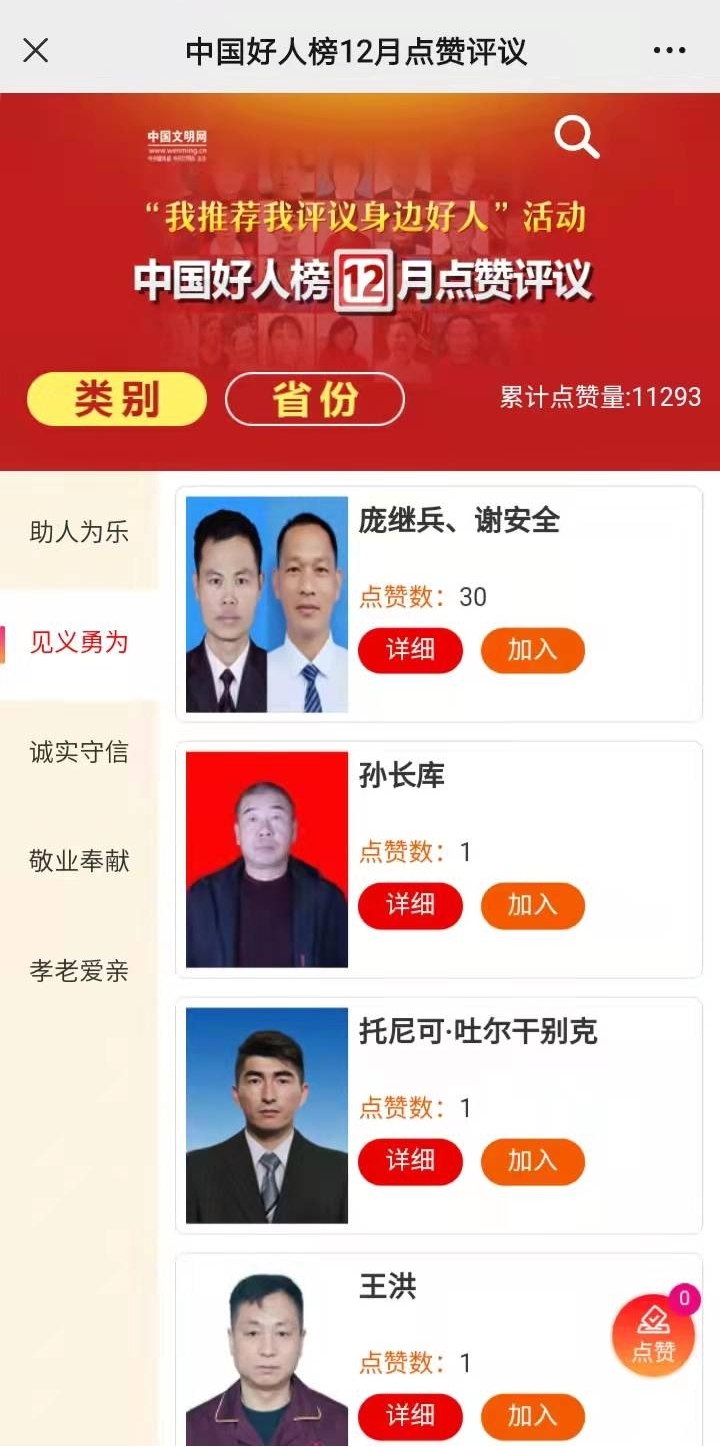Tap 加入 for 王洪
The height and width of the screenshot is (1447, 720).
(x=532, y=1416)
